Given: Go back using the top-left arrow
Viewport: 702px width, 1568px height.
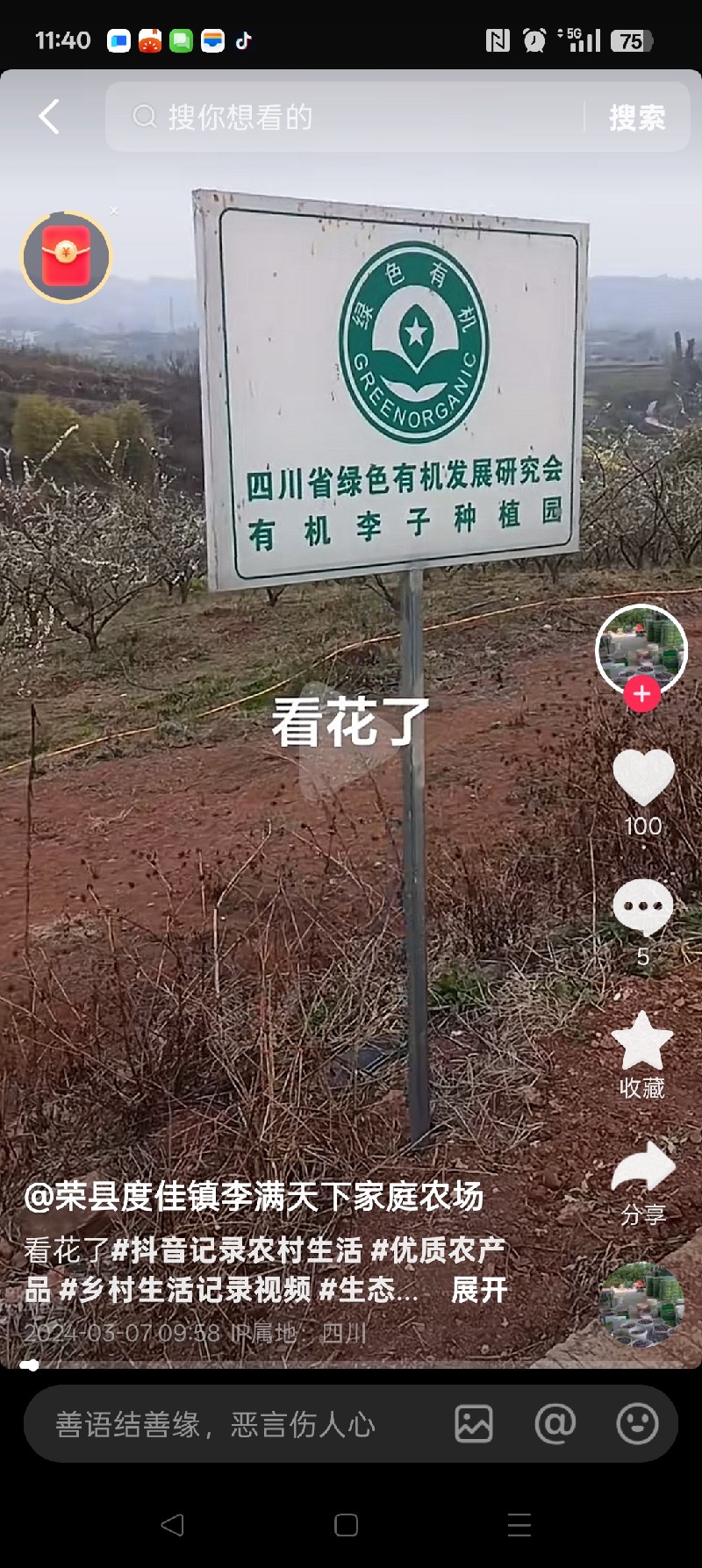Looking at the screenshot, I should coord(49,117).
